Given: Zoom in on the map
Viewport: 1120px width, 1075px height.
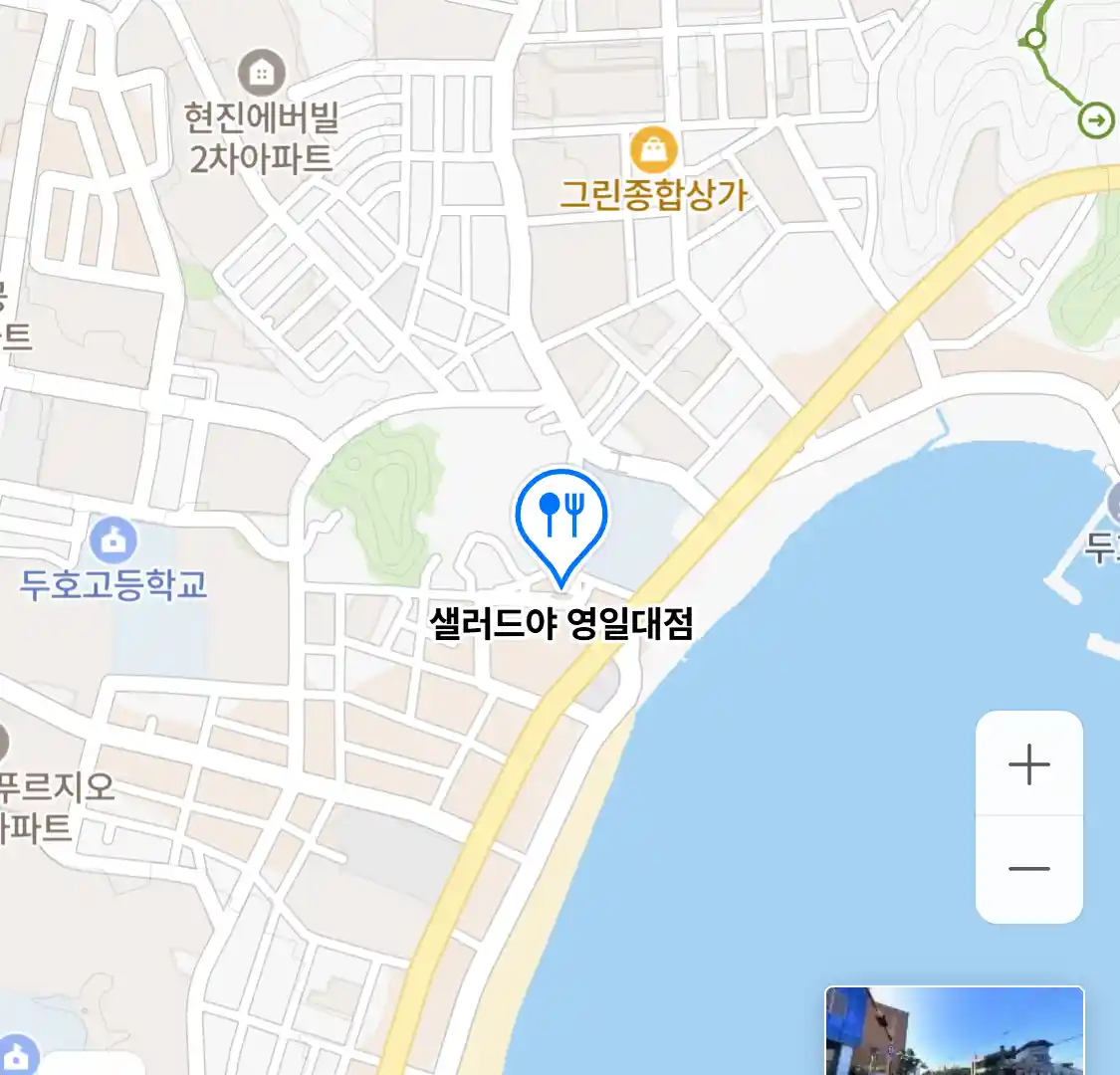Looking at the screenshot, I should pos(1028,764).
